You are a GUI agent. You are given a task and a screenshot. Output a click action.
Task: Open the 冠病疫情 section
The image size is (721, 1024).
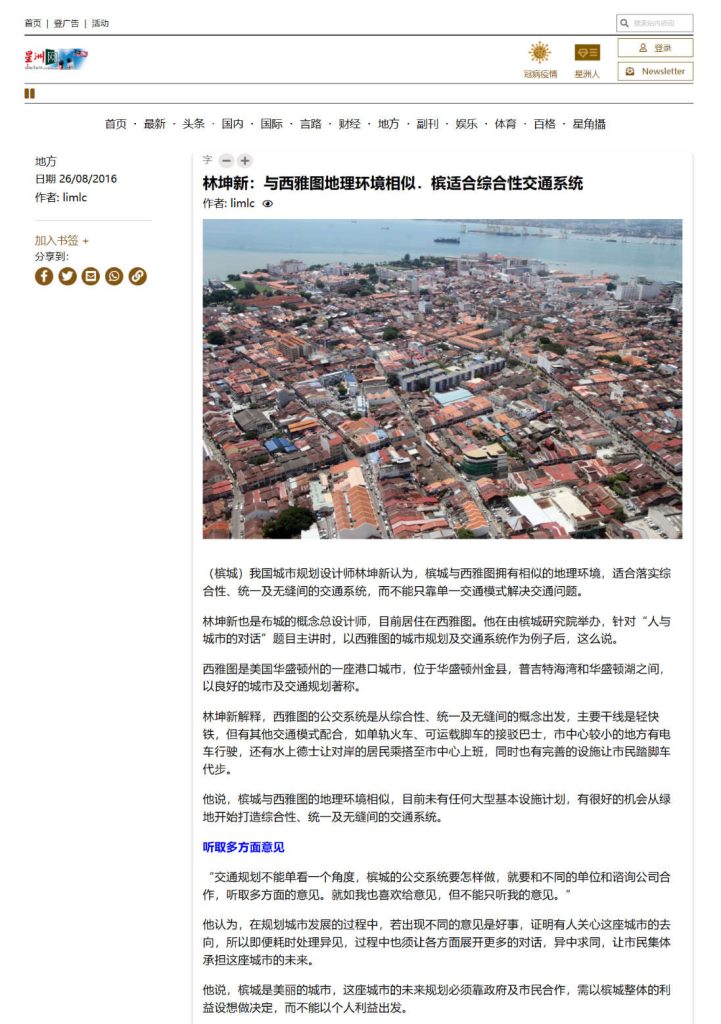tap(540, 60)
